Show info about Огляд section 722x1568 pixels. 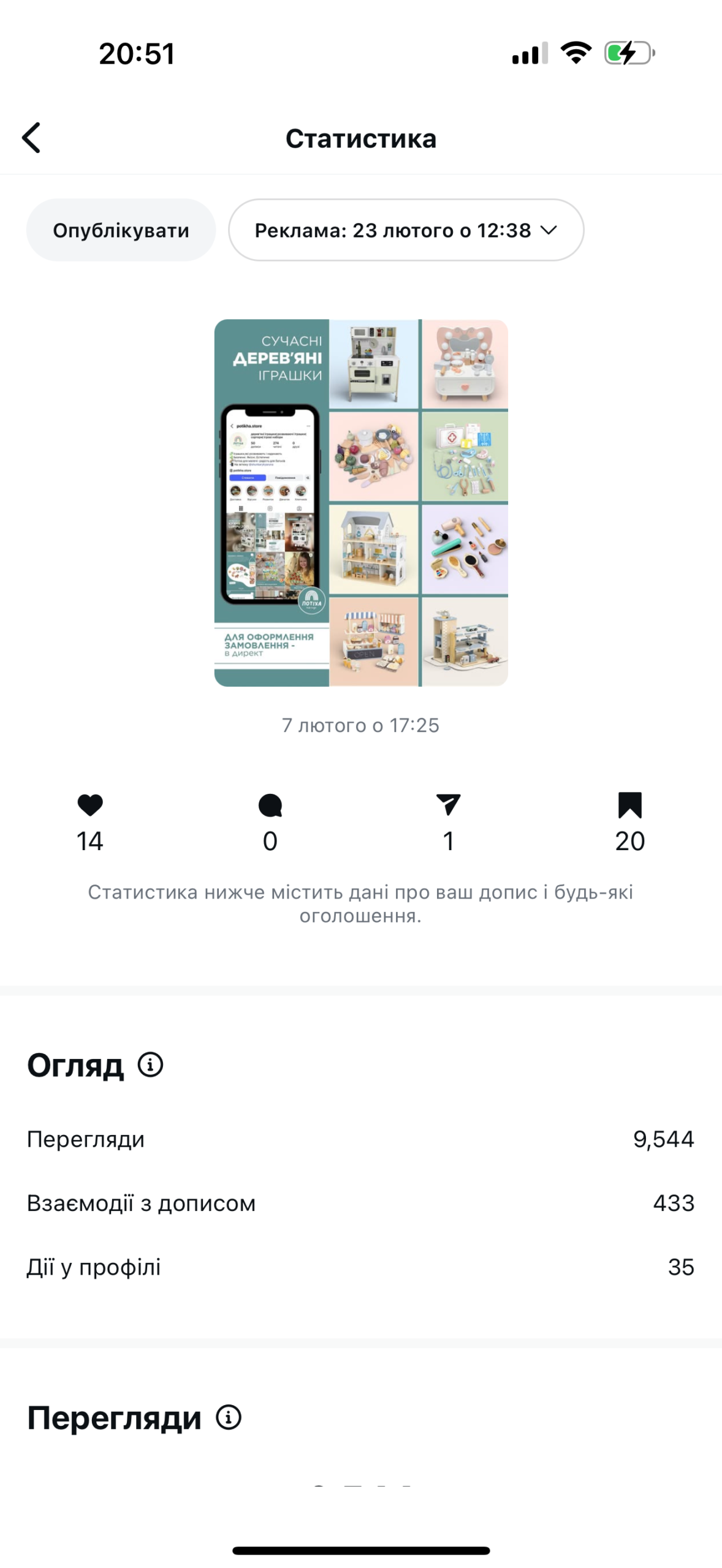(x=150, y=1065)
